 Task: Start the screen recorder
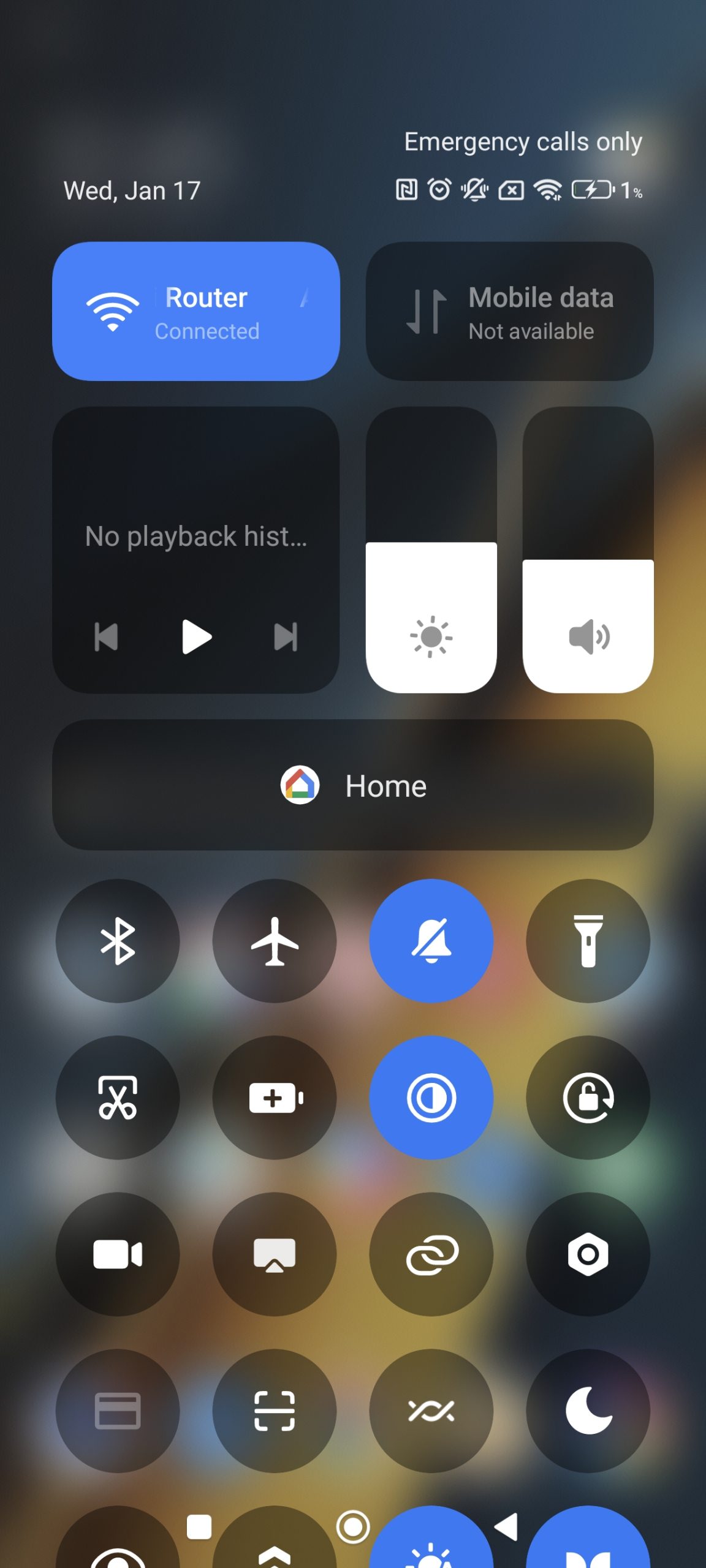pos(118,1254)
